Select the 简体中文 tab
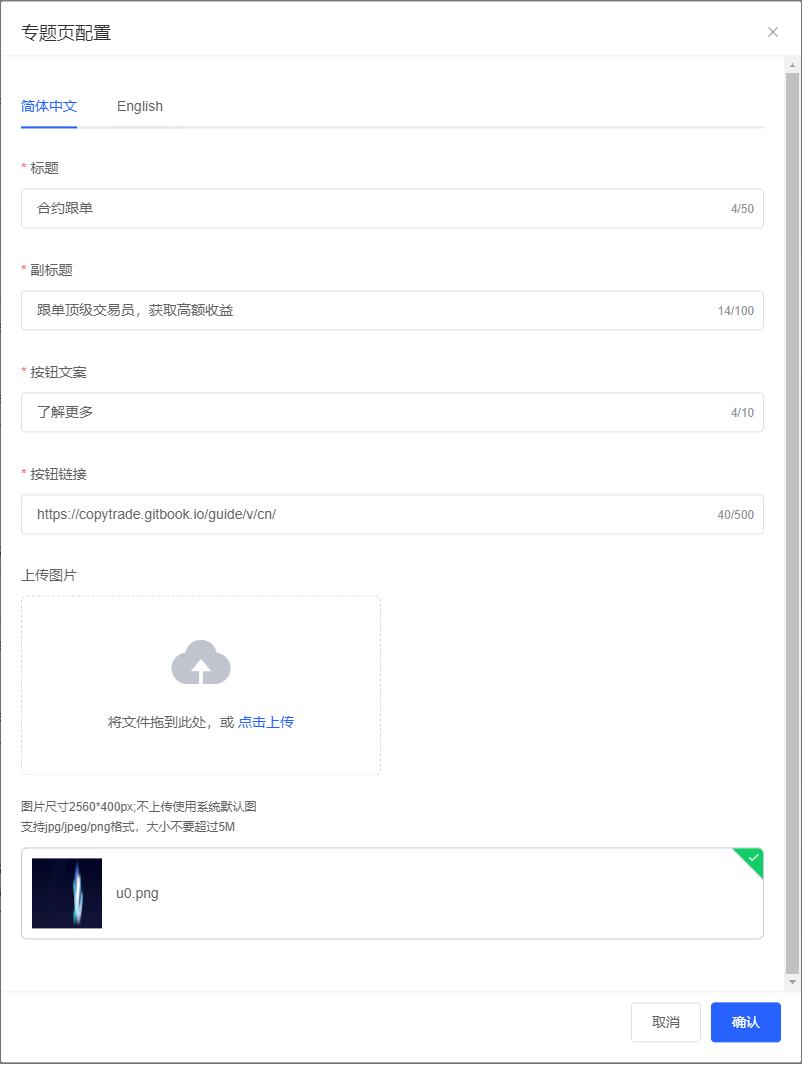802x1065 pixels. [49, 106]
